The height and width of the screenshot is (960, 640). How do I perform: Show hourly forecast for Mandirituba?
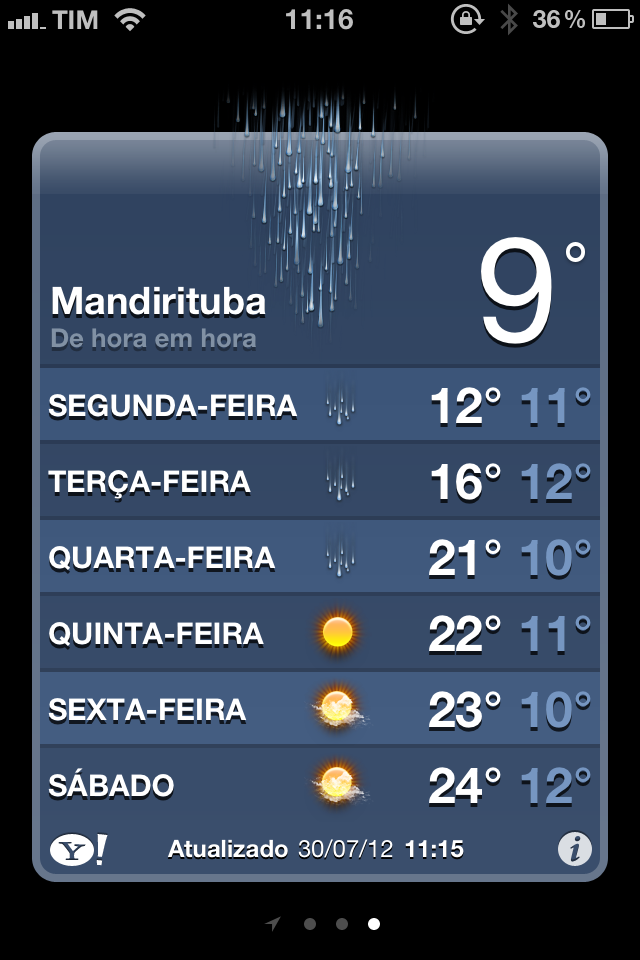pyautogui.click(x=153, y=339)
